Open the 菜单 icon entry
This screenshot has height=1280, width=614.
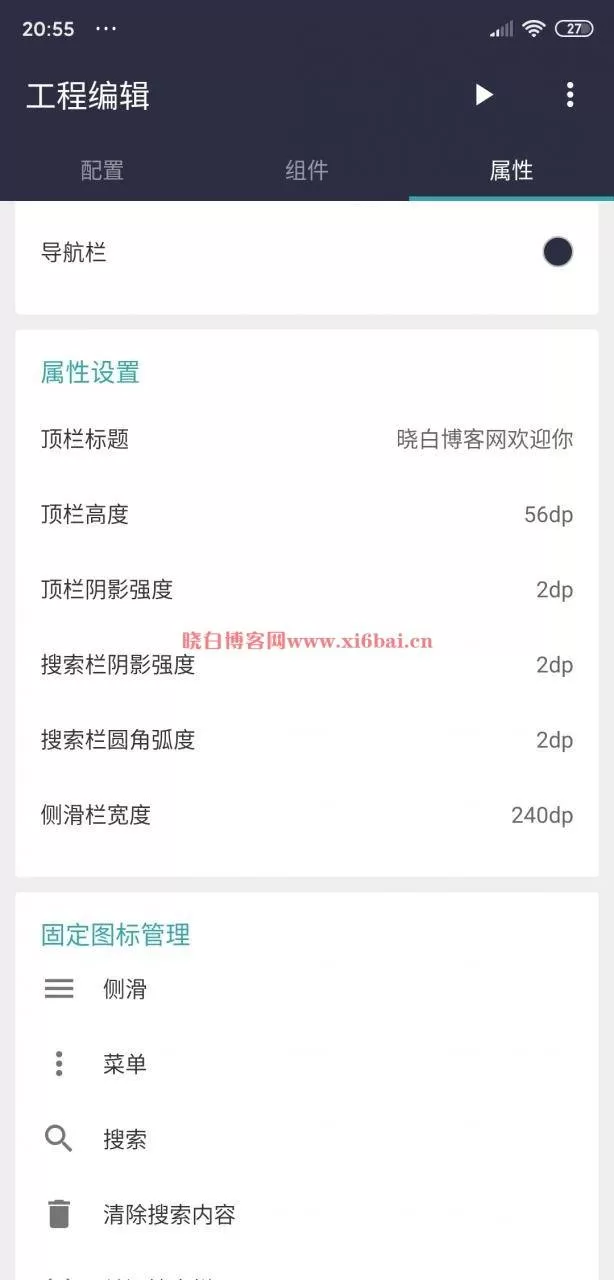coord(307,1064)
